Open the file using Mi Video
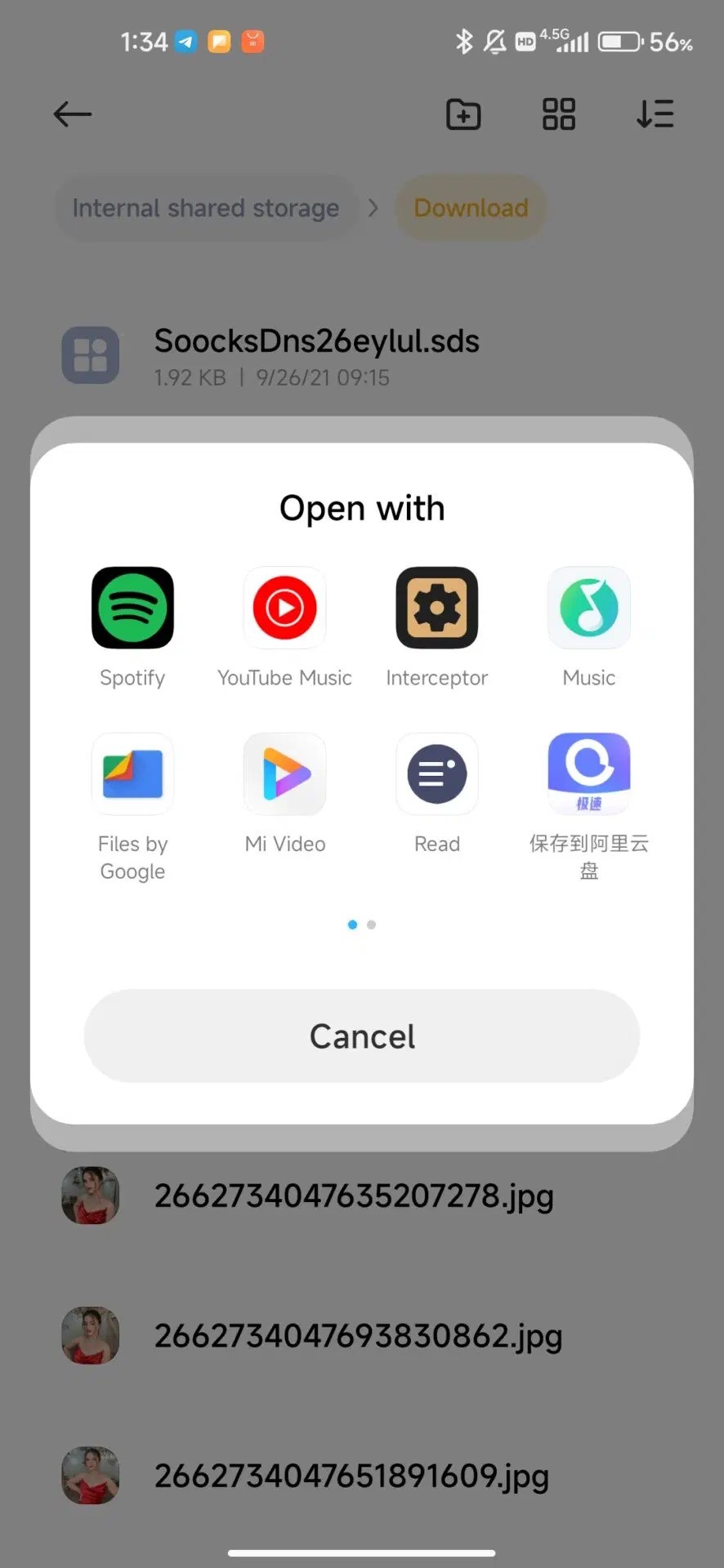This screenshot has height=1568, width=724. click(284, 774)
